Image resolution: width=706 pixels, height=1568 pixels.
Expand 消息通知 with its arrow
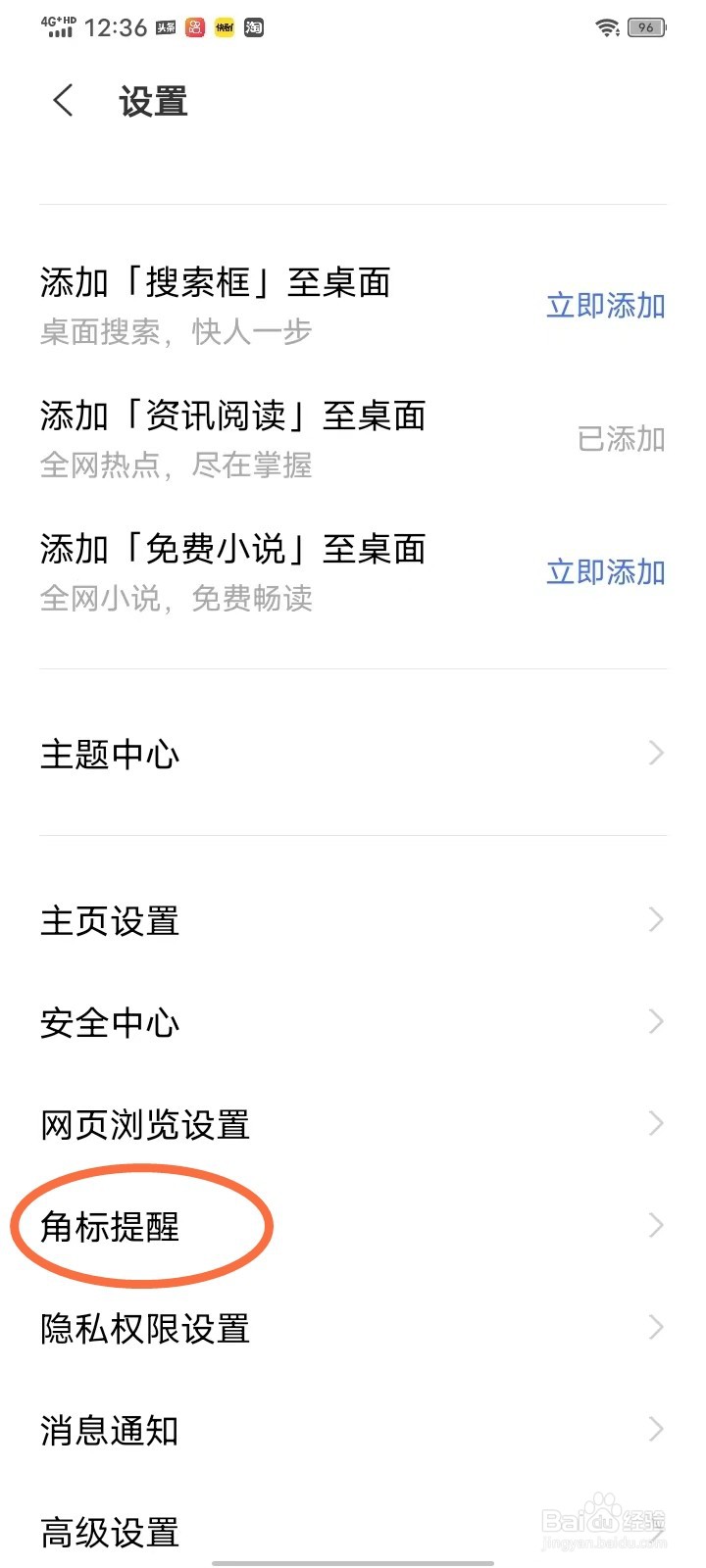(656, 1430)
